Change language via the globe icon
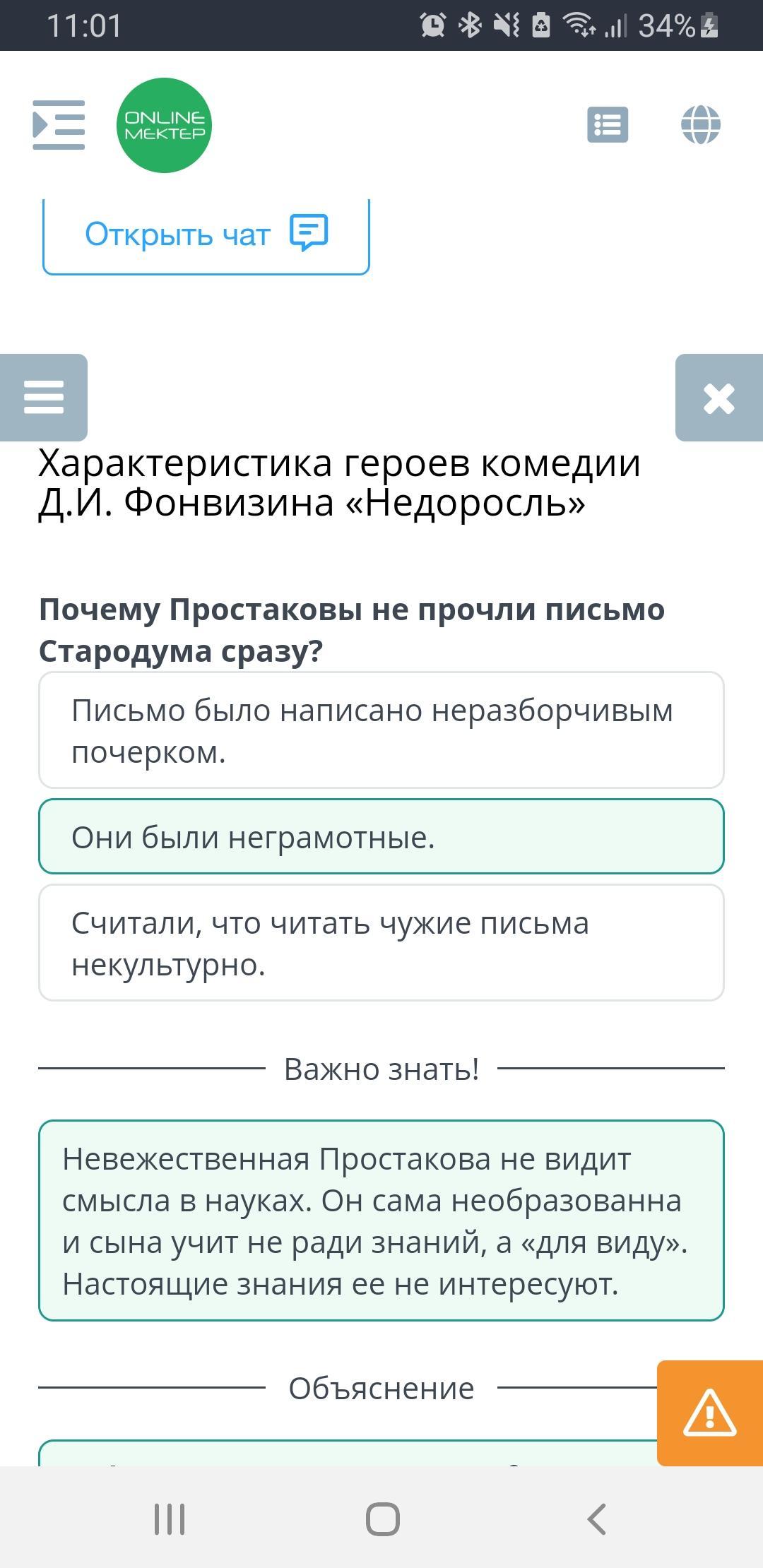 tap(701, 125)
